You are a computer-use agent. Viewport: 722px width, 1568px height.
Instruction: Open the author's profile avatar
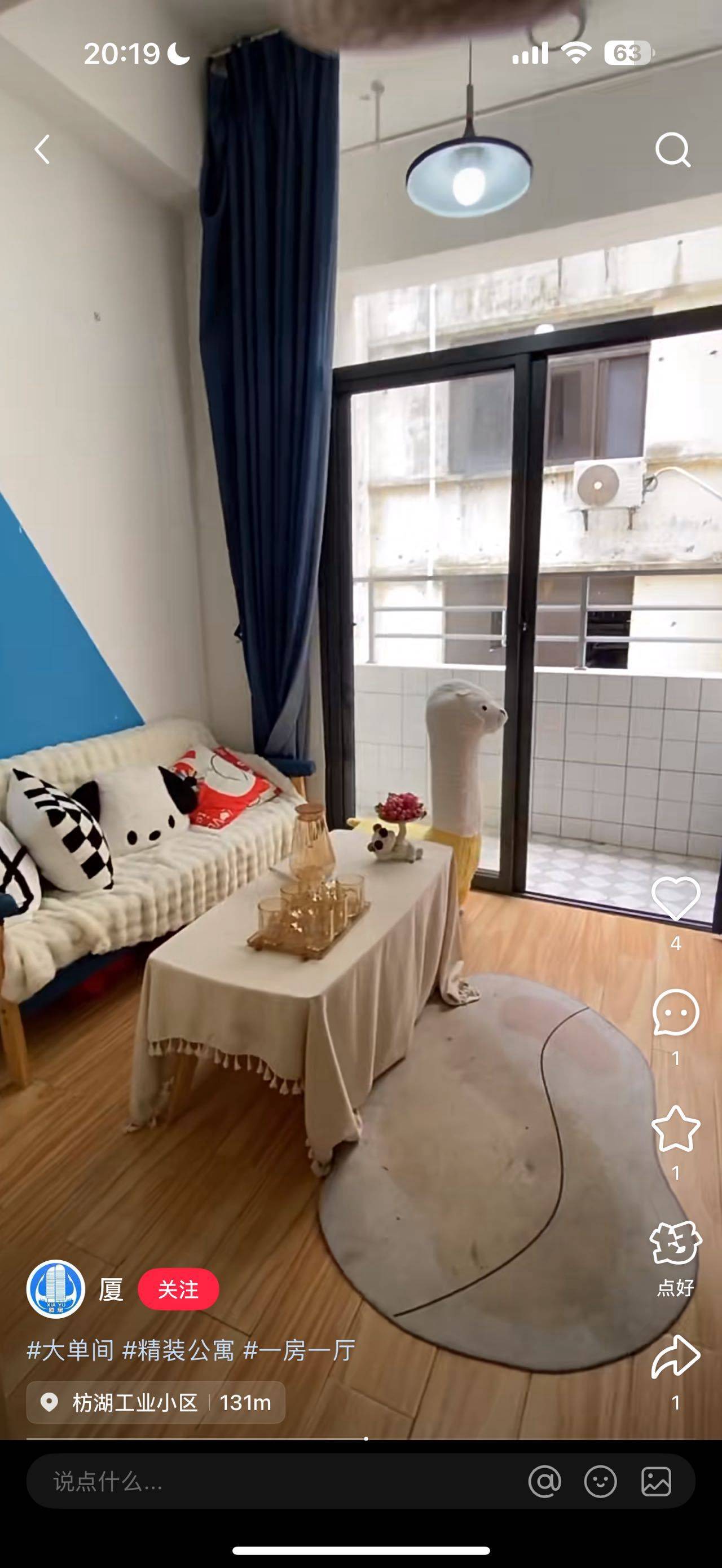coord(55,1289)
